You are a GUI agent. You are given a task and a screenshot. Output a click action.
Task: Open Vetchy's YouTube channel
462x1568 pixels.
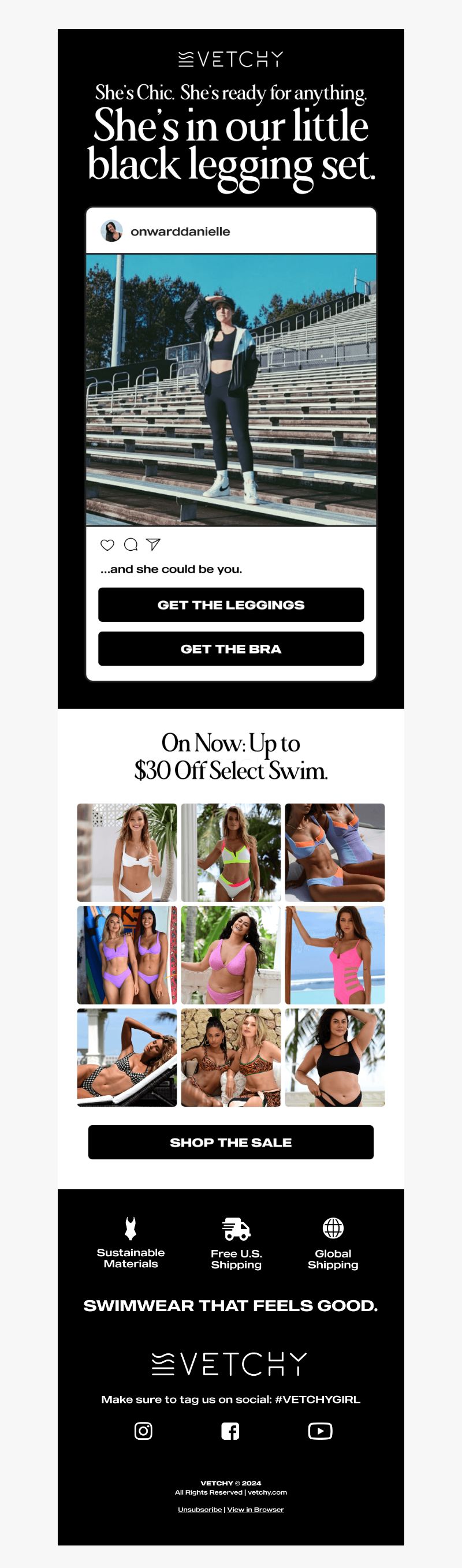point(320,1431)
